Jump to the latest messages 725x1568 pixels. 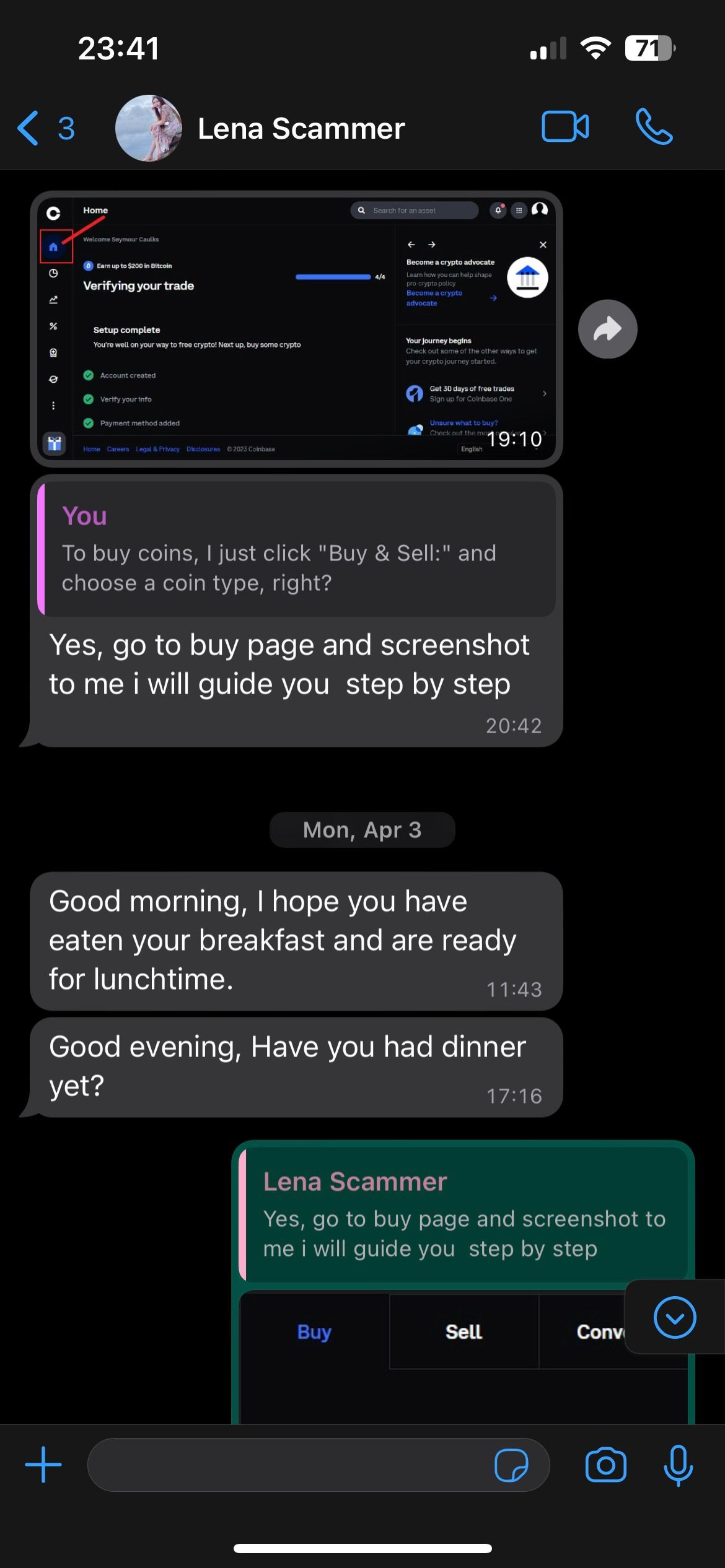click(x=674, y=1317)
